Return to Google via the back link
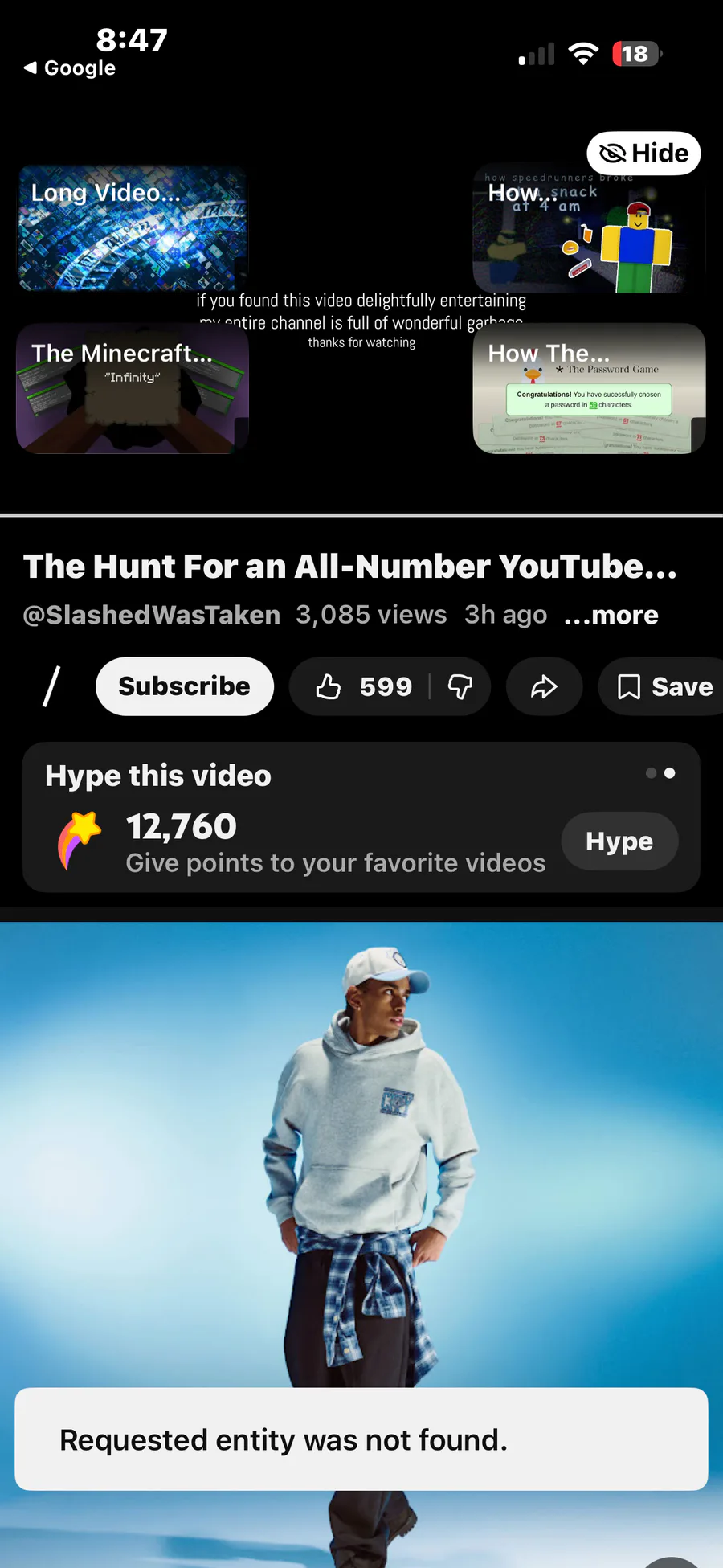 [70, 68]
